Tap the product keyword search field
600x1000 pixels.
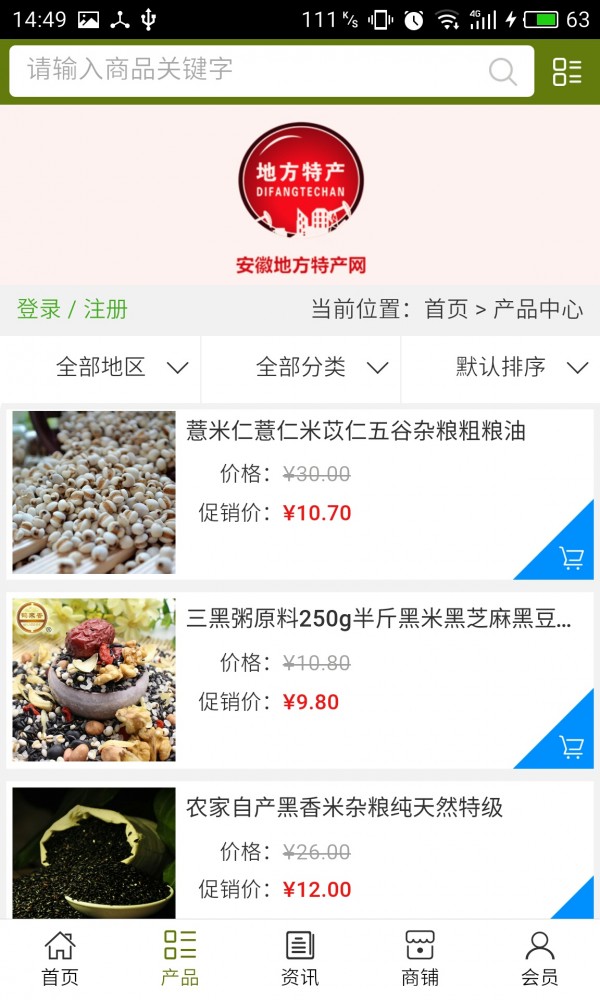coord(250,70)
